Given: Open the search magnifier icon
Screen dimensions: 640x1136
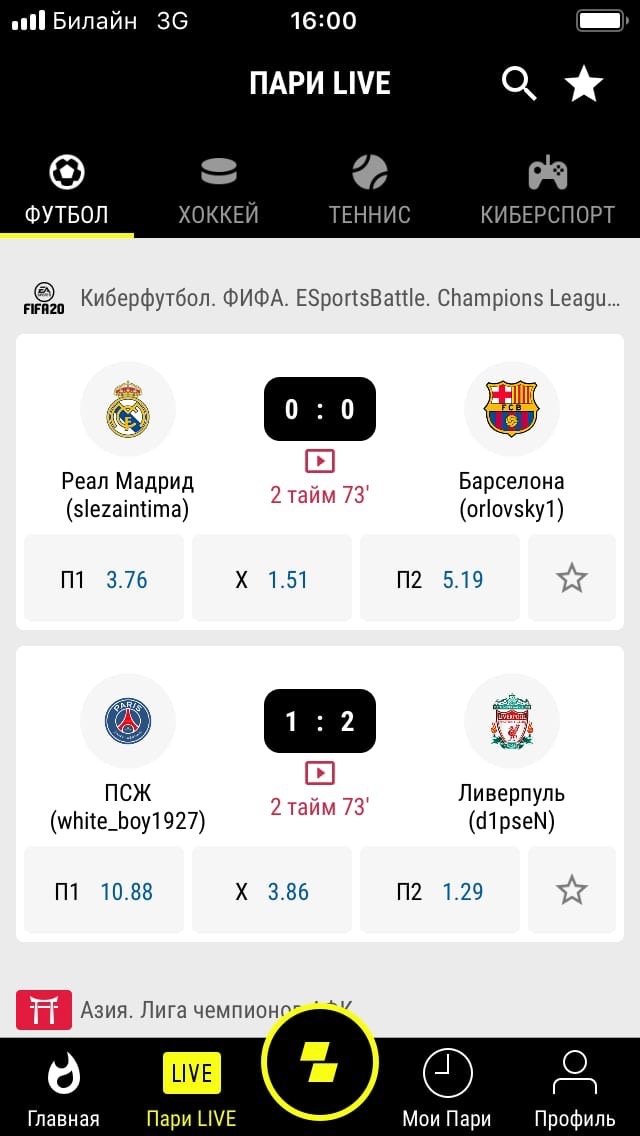Looking at the screenshot, I should pos(519,85).
